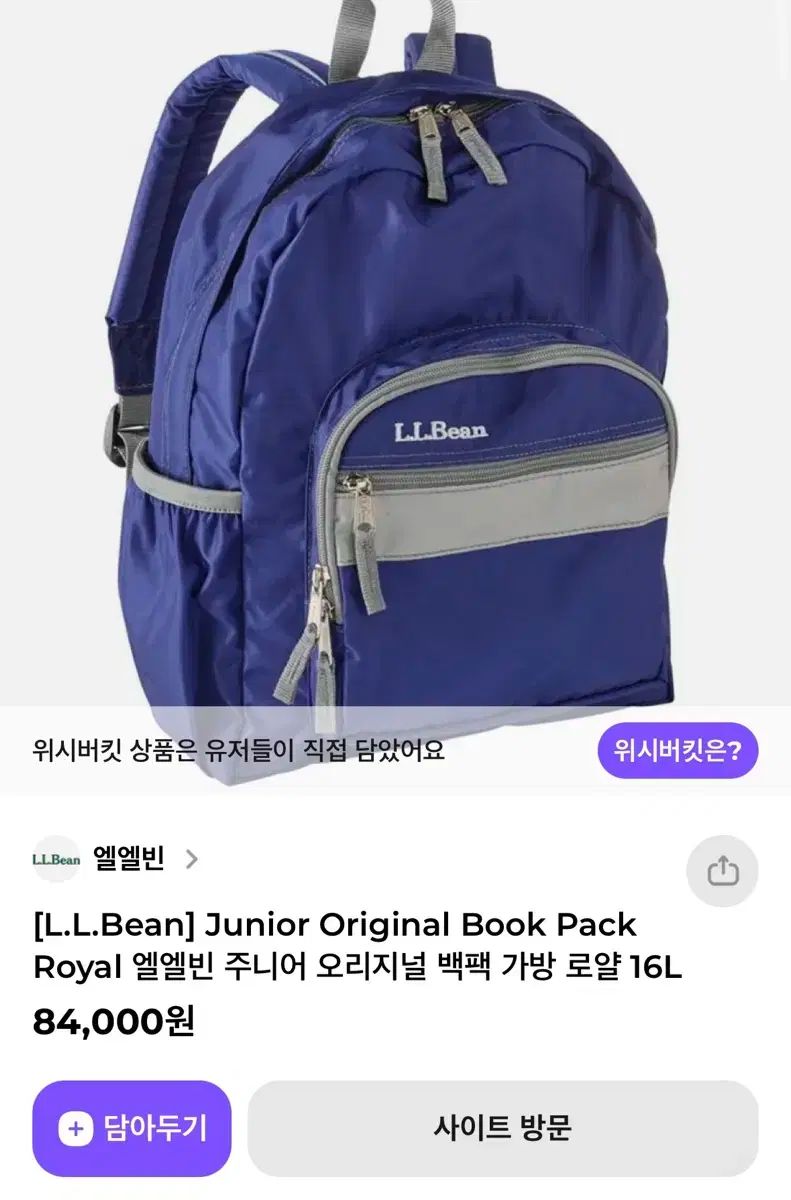The height and width of the screenshot is (1200, 791).
Task: Open the 사이트 방문 button
Action: 502,1128
